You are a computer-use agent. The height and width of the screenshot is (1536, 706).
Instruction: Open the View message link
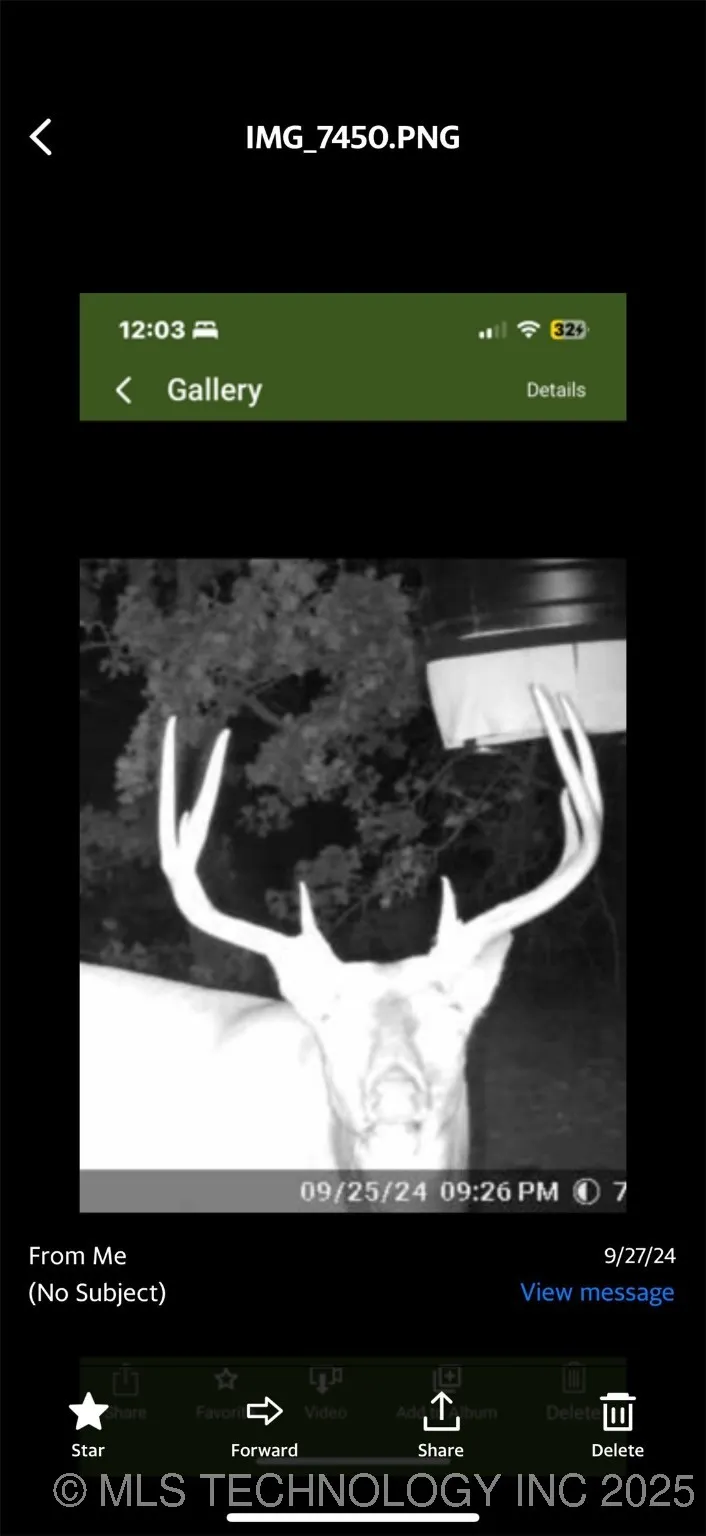(x=597, y=1292)
